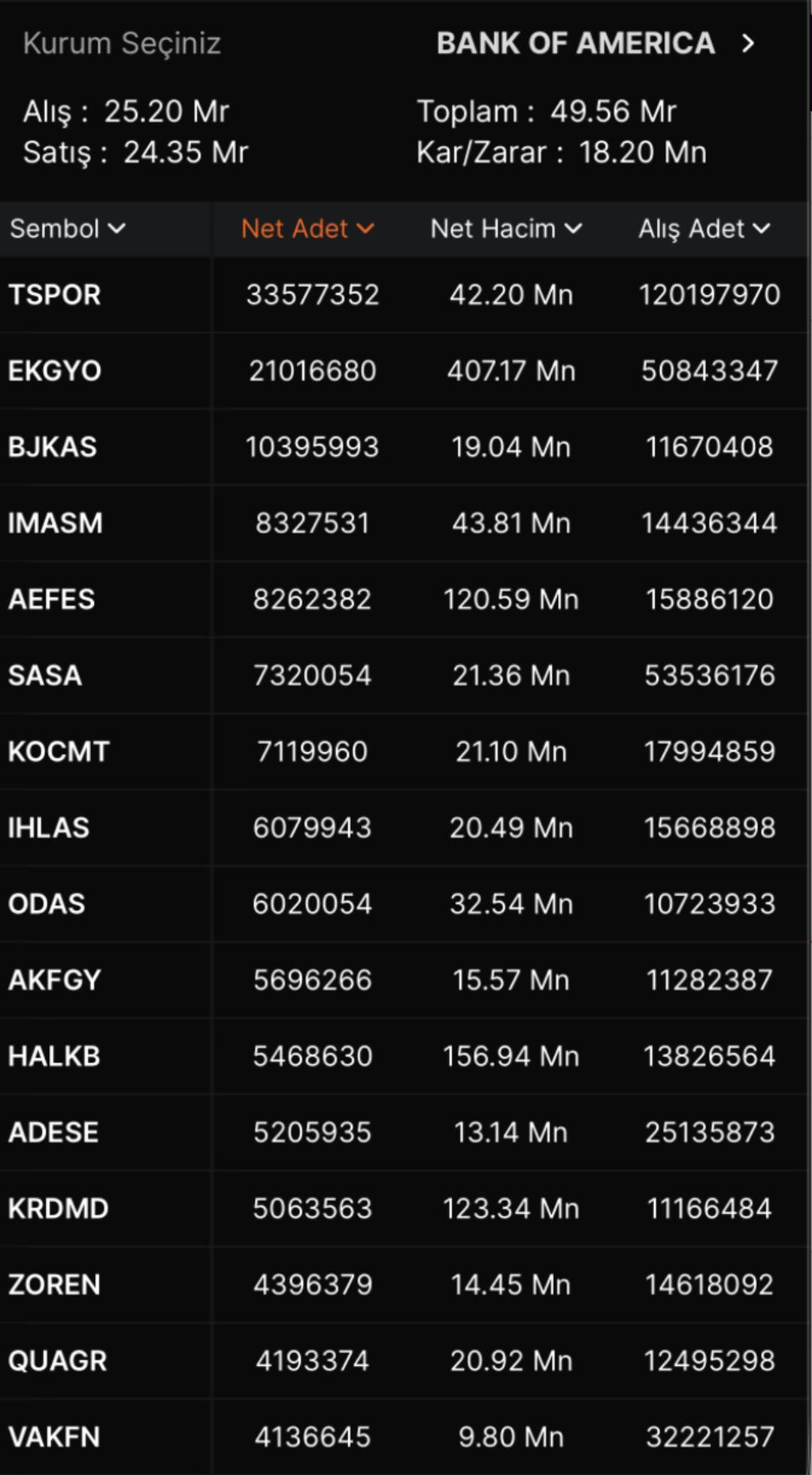812x1475 pixels.
Task: Tap the Net Hacim column header
Action: pyautogui.click(x=505, y=229)
